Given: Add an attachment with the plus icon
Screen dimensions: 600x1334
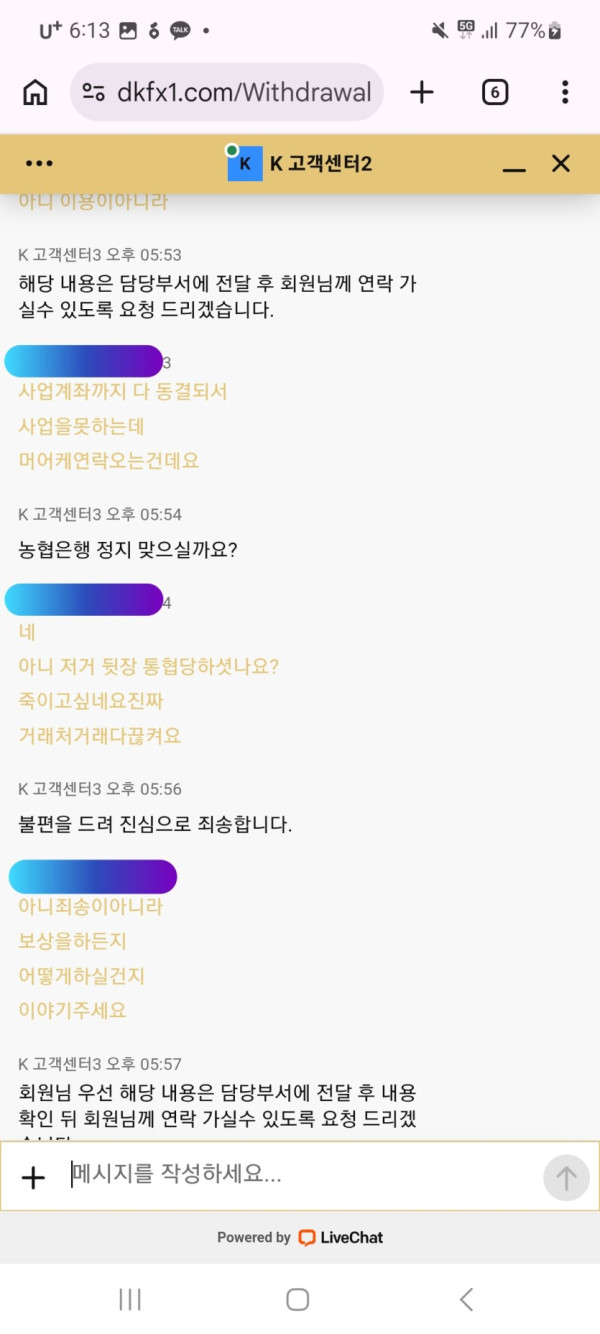Looking at the screenshot, I should (34, 1177).
